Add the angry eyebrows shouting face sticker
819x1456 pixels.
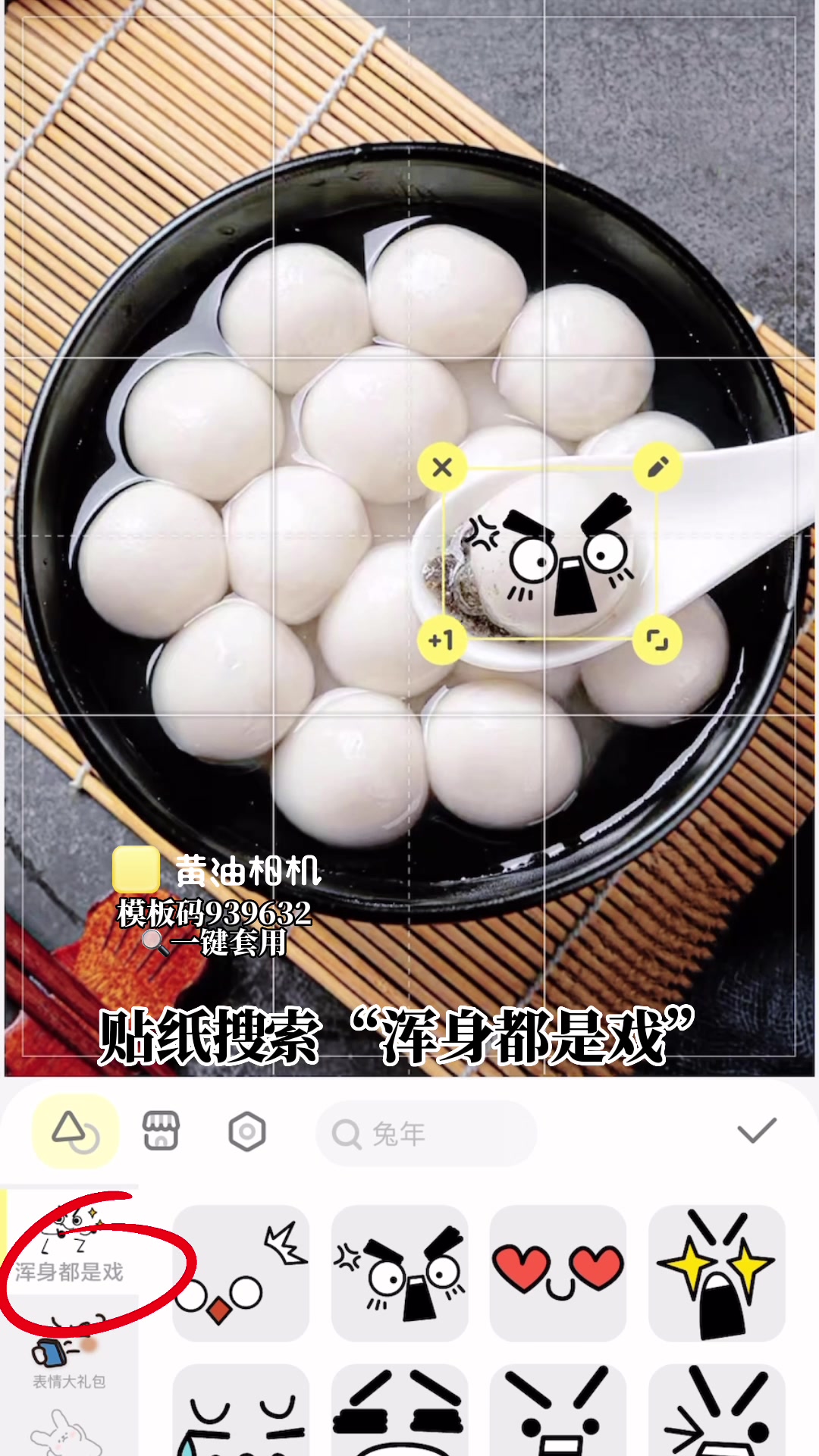coord(400,1272)
